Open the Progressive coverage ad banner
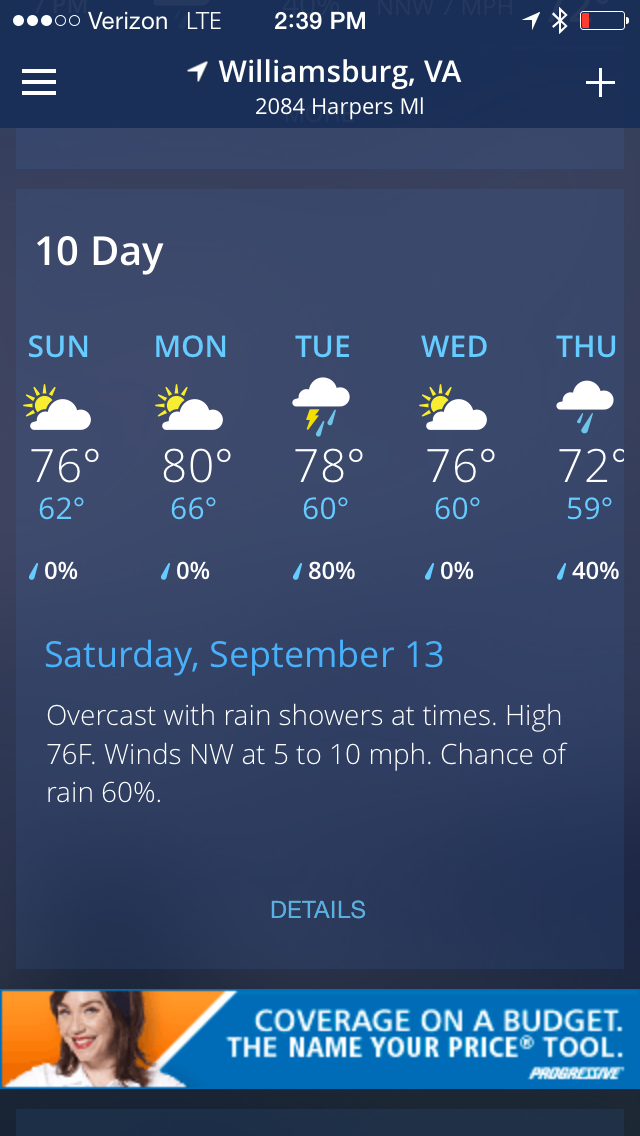The height and width of the screenshot is (1136, 640). tap(320, 1039)
